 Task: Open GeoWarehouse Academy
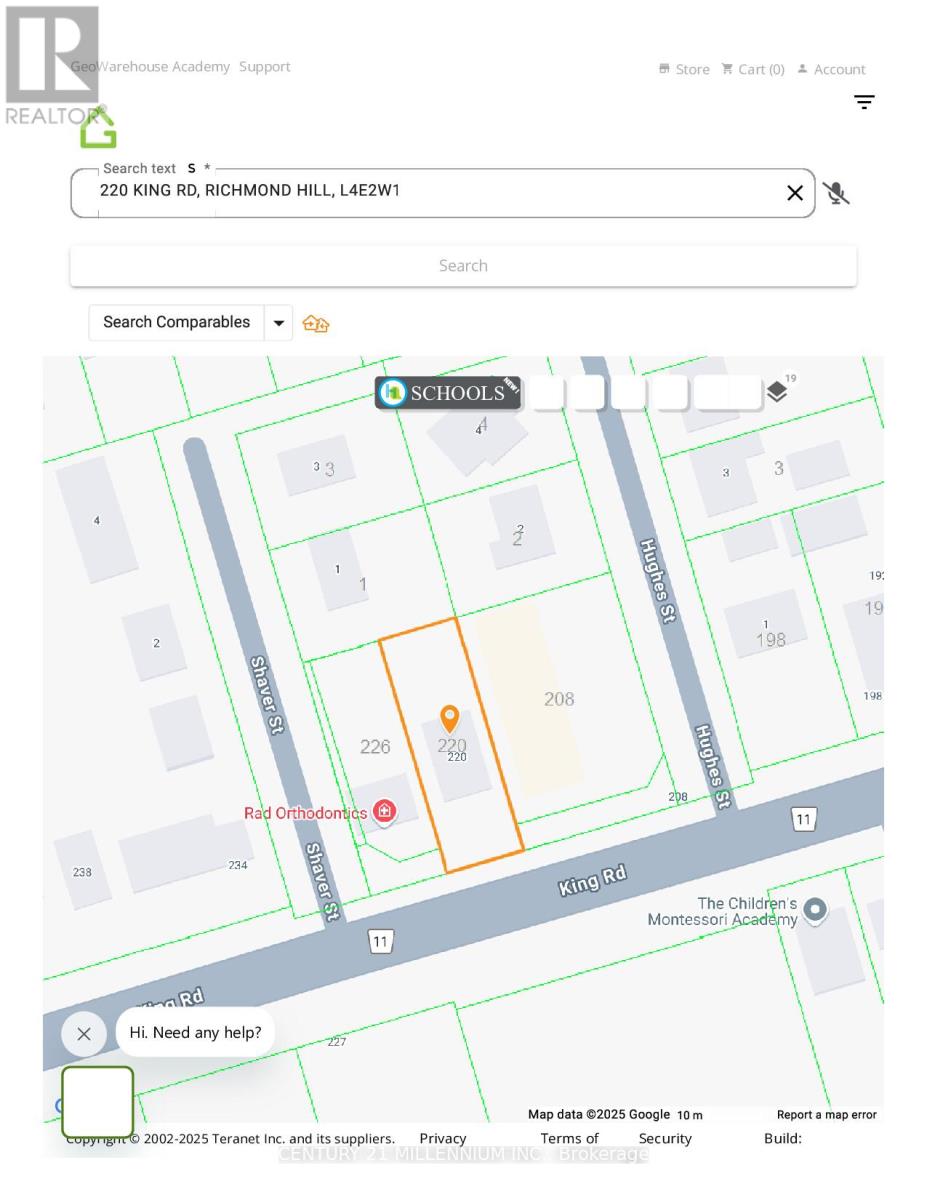click(150, 66)
